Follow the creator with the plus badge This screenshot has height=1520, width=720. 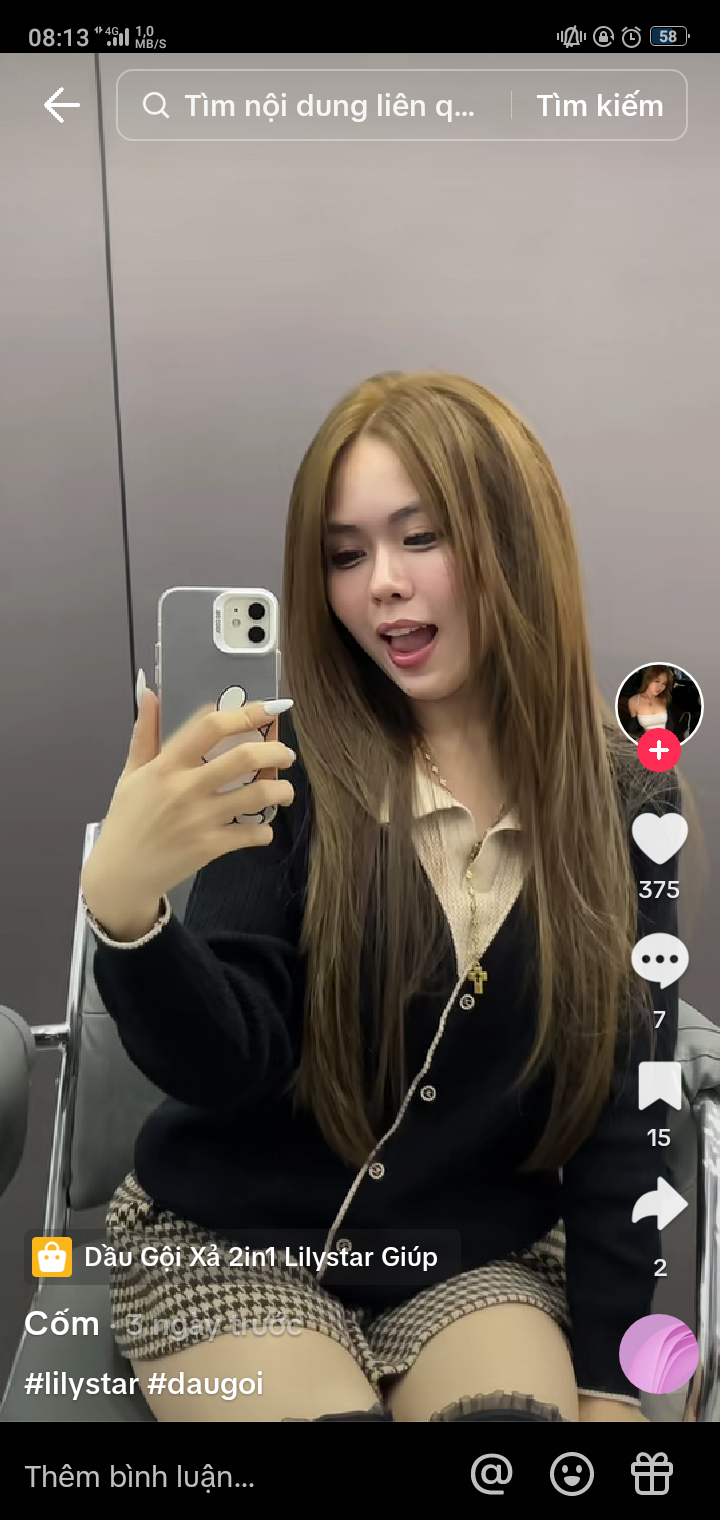(x=659, y=749)
